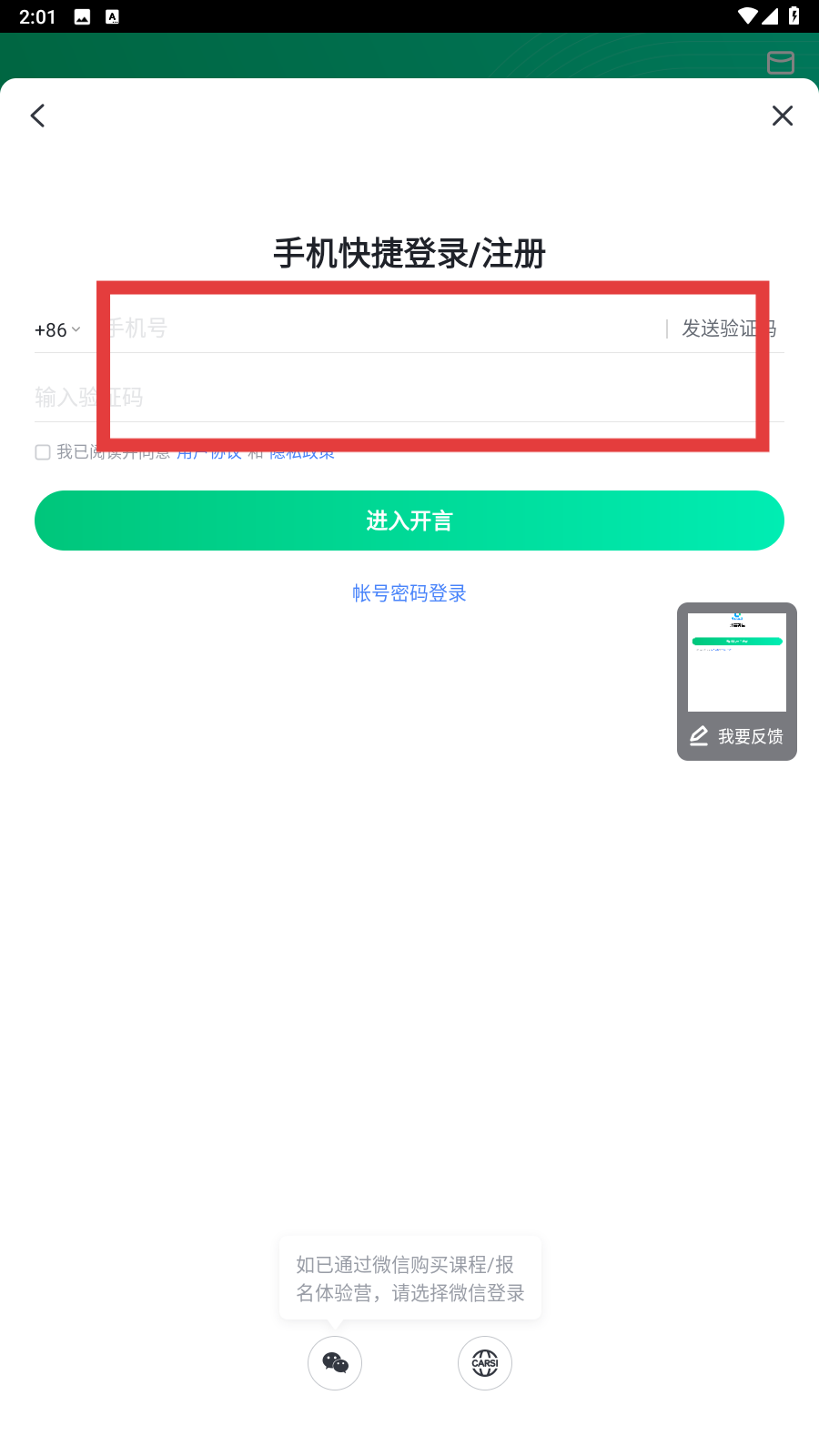Tap 发送验证码 to send code
Viewport: 819px width, 1456px height.
(x=730, y=329)
